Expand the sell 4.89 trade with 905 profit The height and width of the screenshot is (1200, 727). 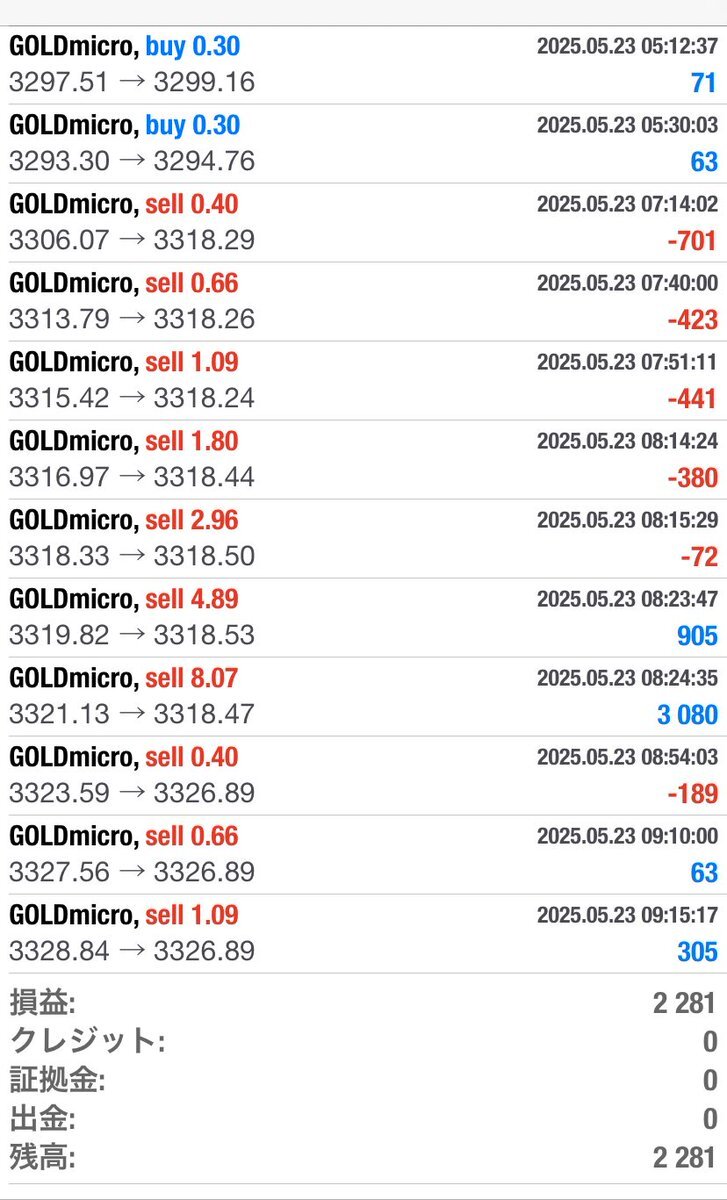[363, 618]
